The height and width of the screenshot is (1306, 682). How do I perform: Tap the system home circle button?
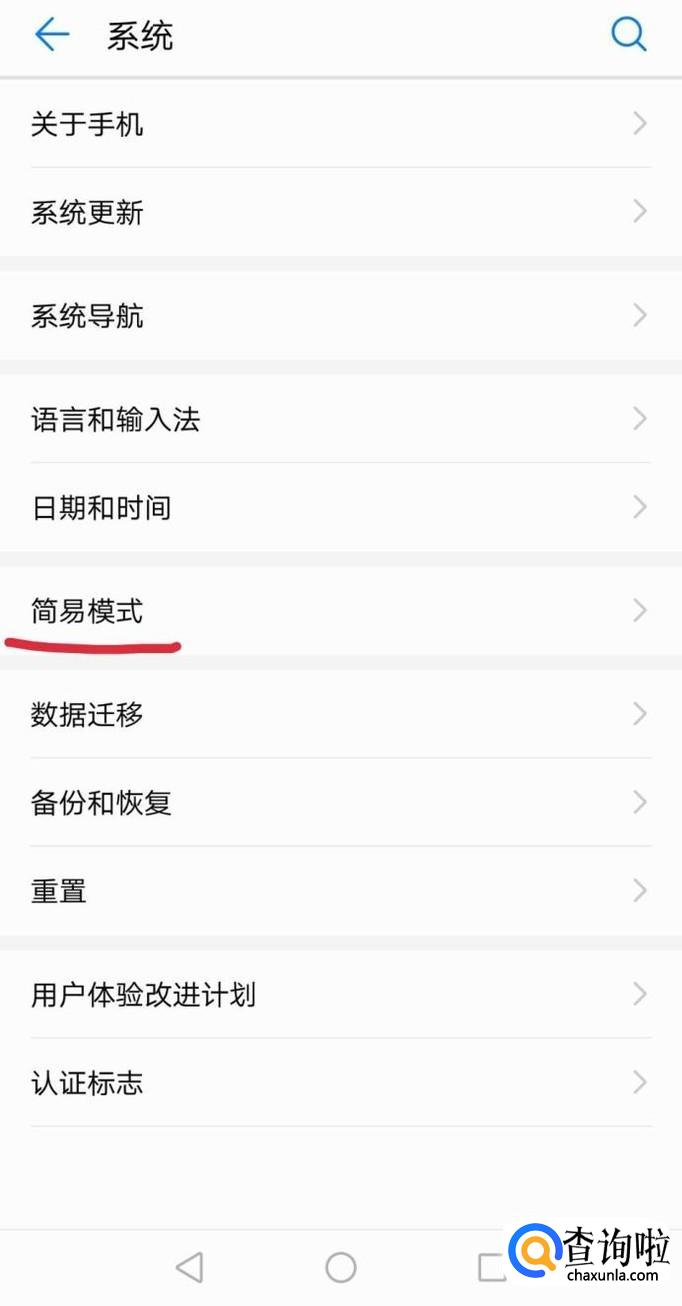[341, 1267]
